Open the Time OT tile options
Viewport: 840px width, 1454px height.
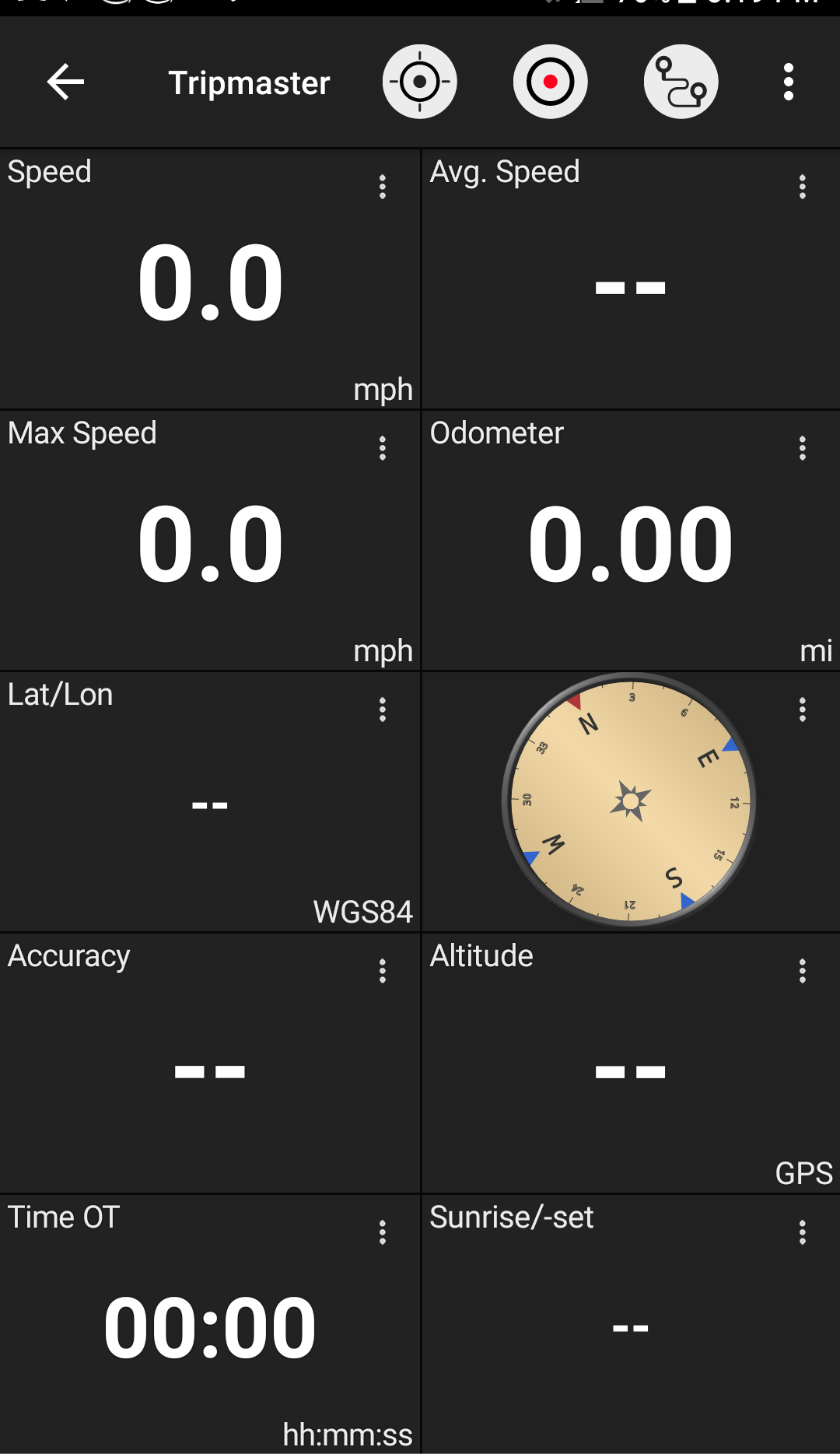click(382, 1232)
